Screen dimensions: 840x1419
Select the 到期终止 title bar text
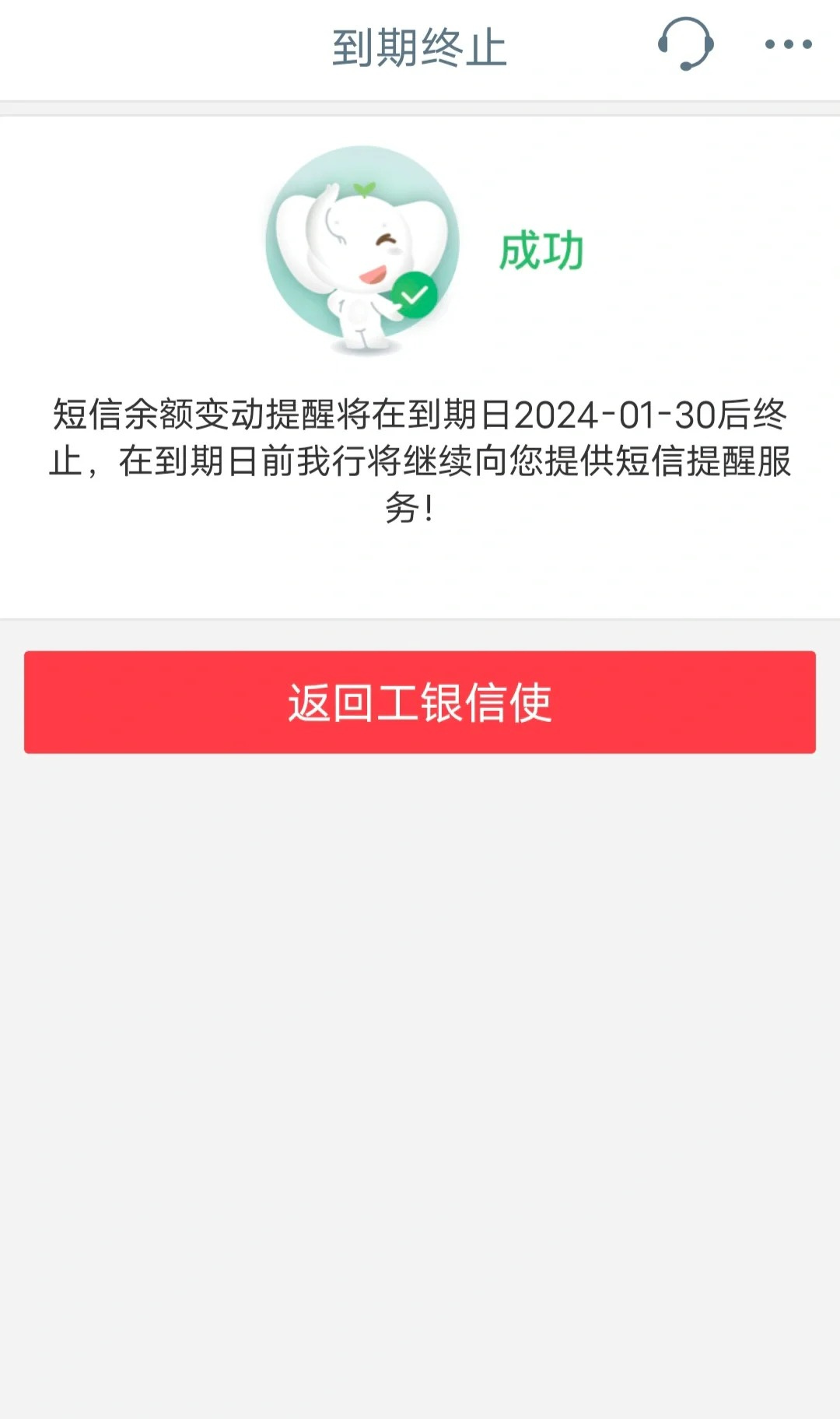click(420, 44)
